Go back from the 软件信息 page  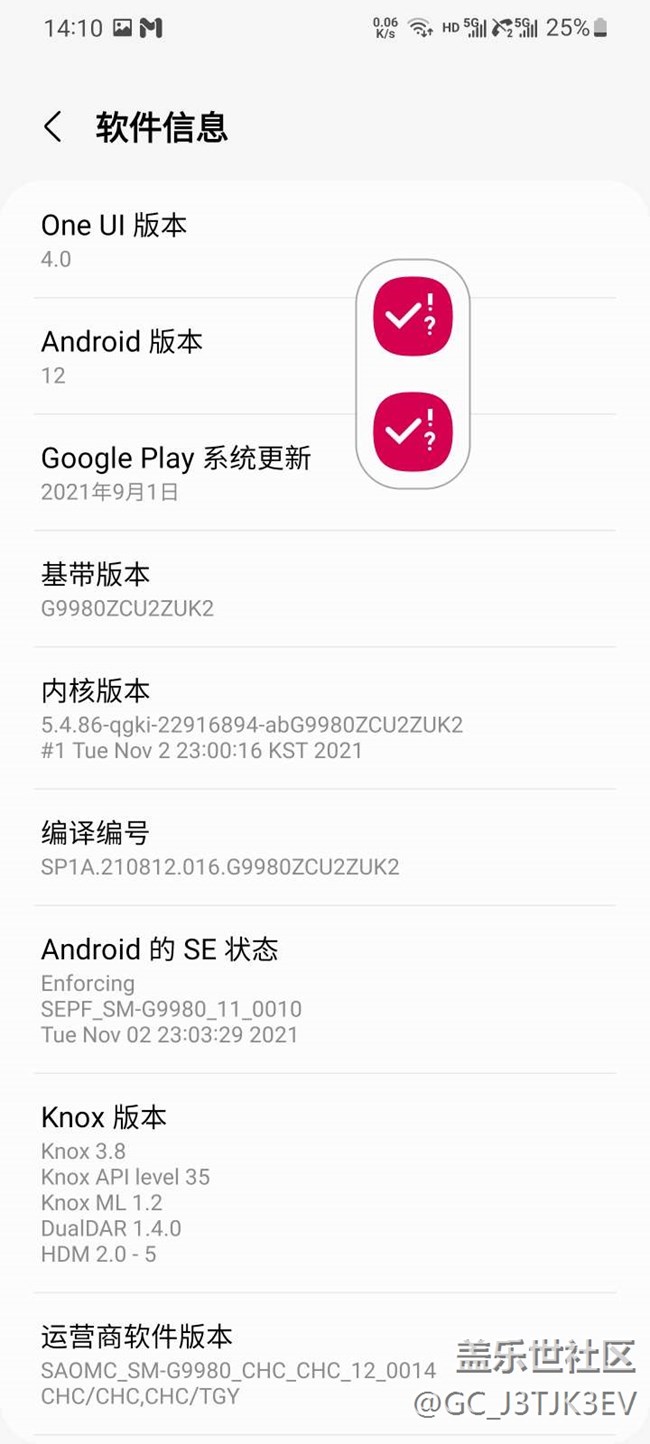[53, 127]
